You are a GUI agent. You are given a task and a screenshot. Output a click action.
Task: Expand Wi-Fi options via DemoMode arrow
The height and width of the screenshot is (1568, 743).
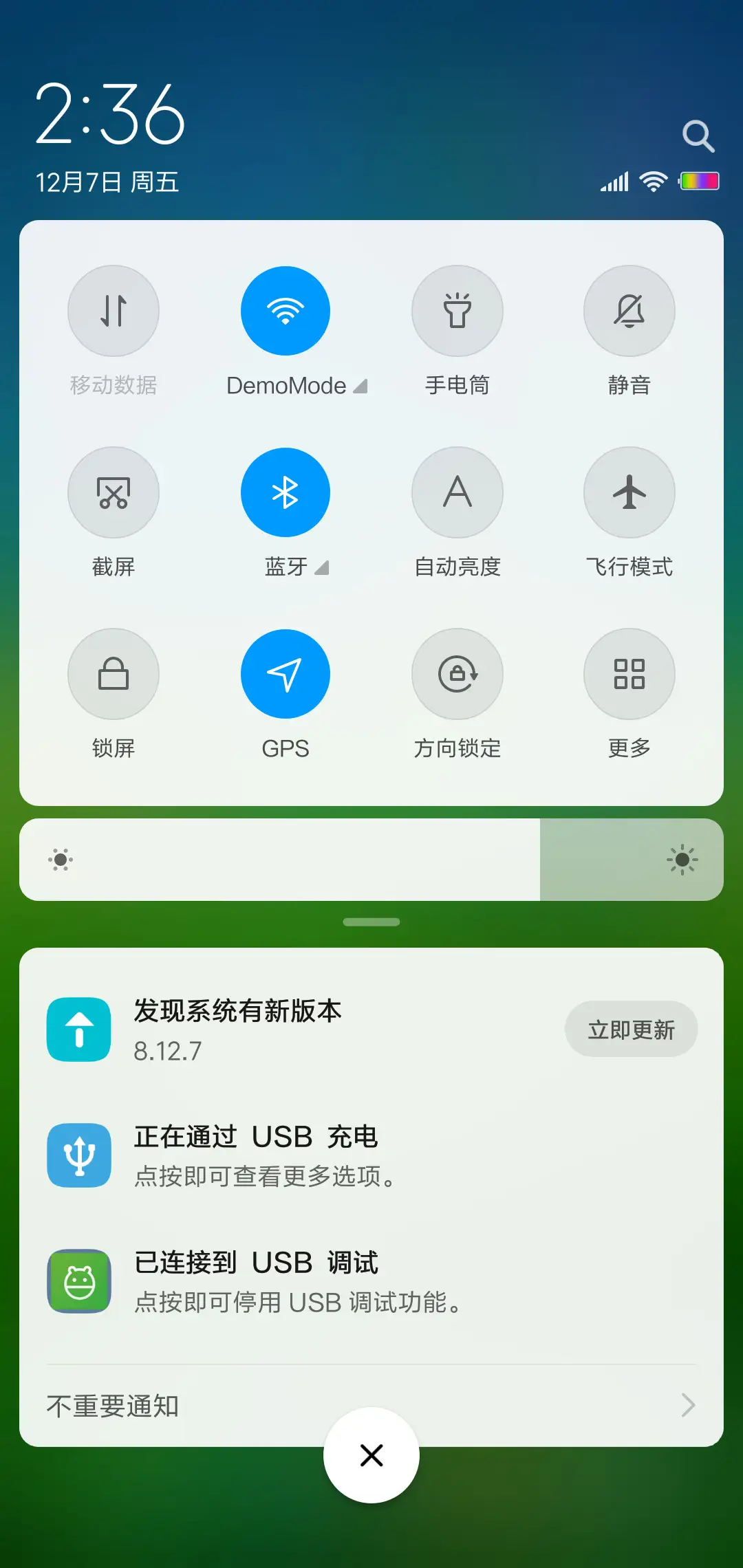pos(360,386)
